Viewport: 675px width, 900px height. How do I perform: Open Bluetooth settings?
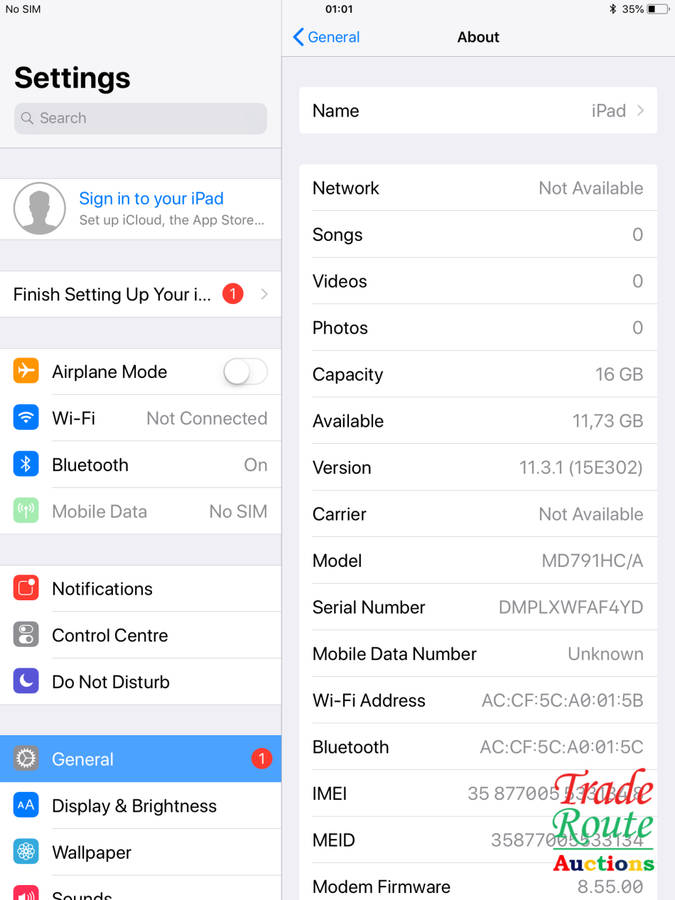140,465
